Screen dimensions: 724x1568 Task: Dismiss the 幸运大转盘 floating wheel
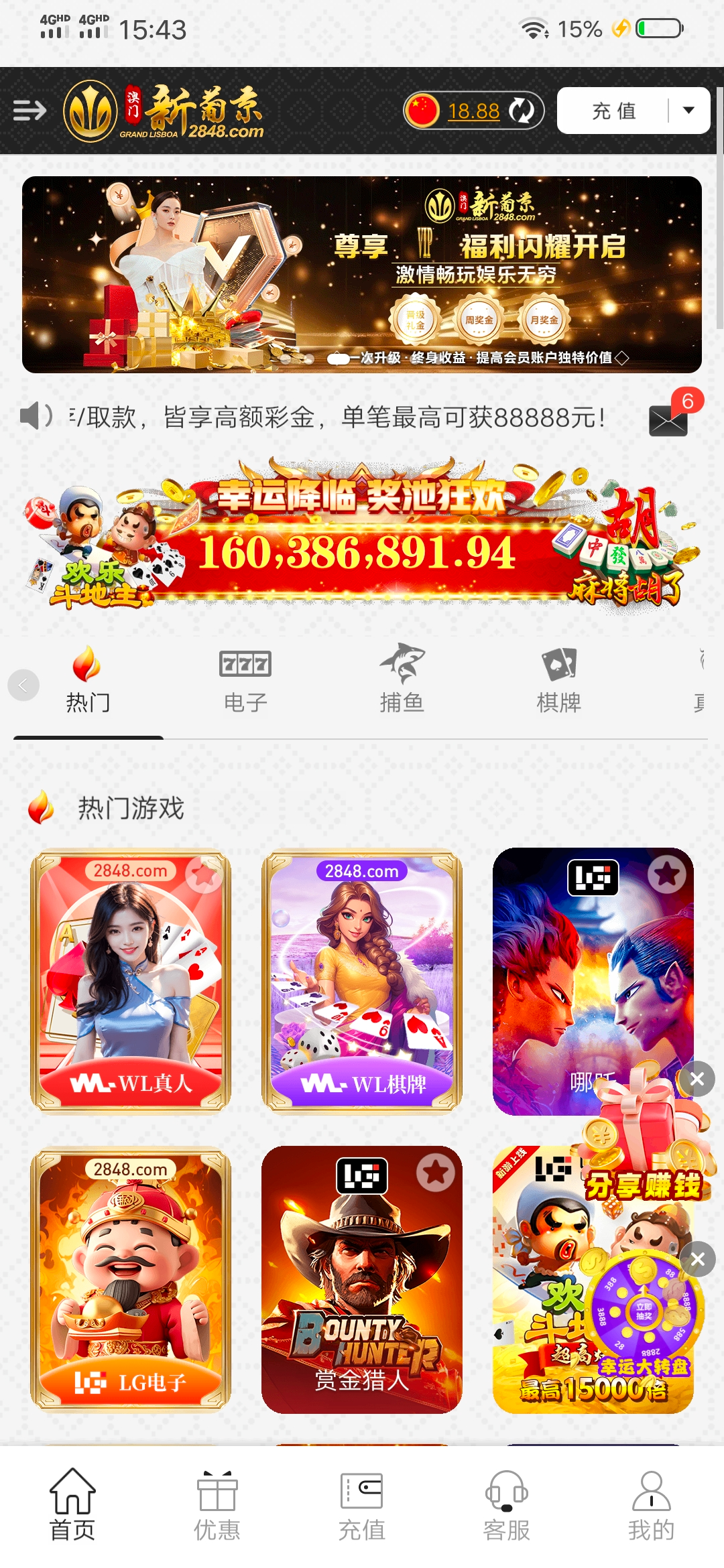pyautogui.click(x=697, y=1259)
